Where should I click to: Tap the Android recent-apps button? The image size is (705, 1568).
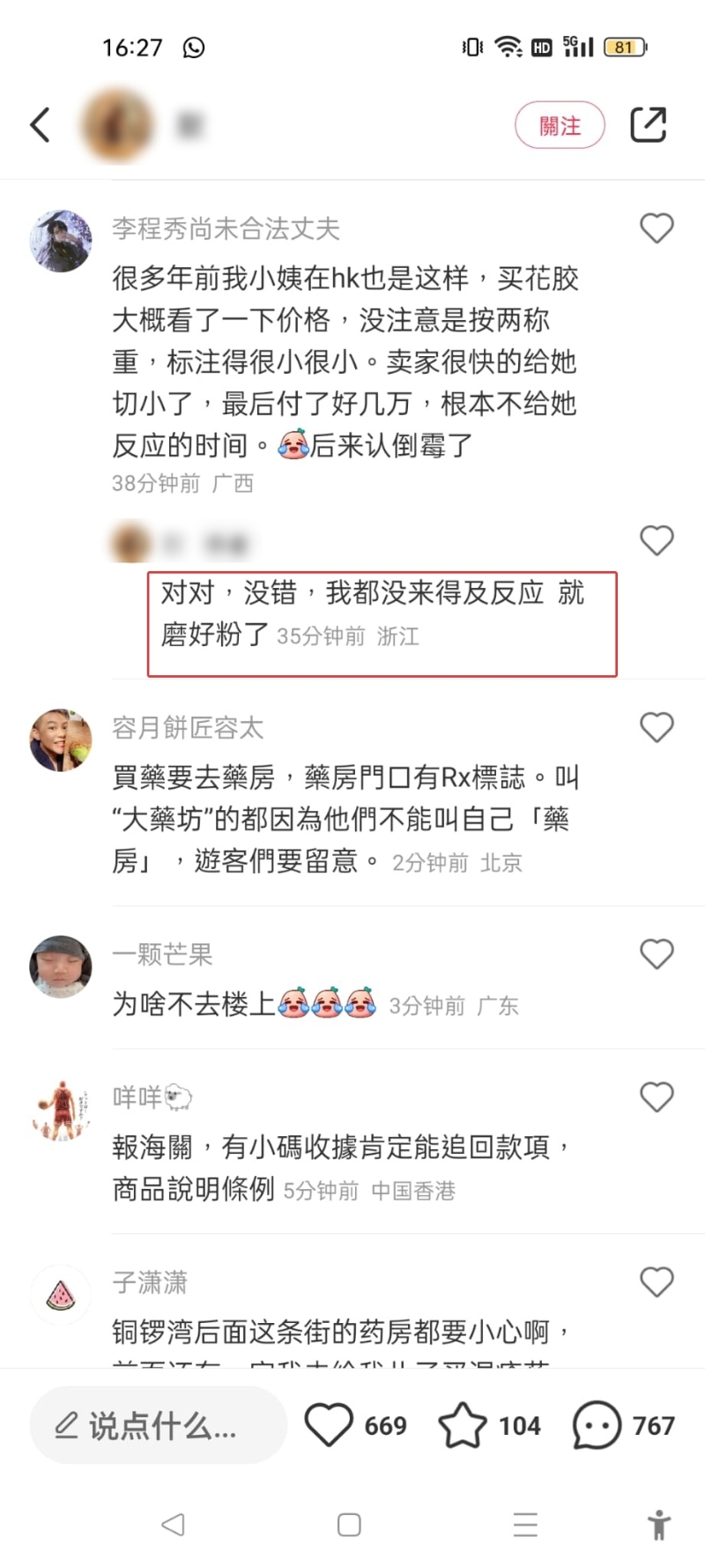(x=525, y=1523)
